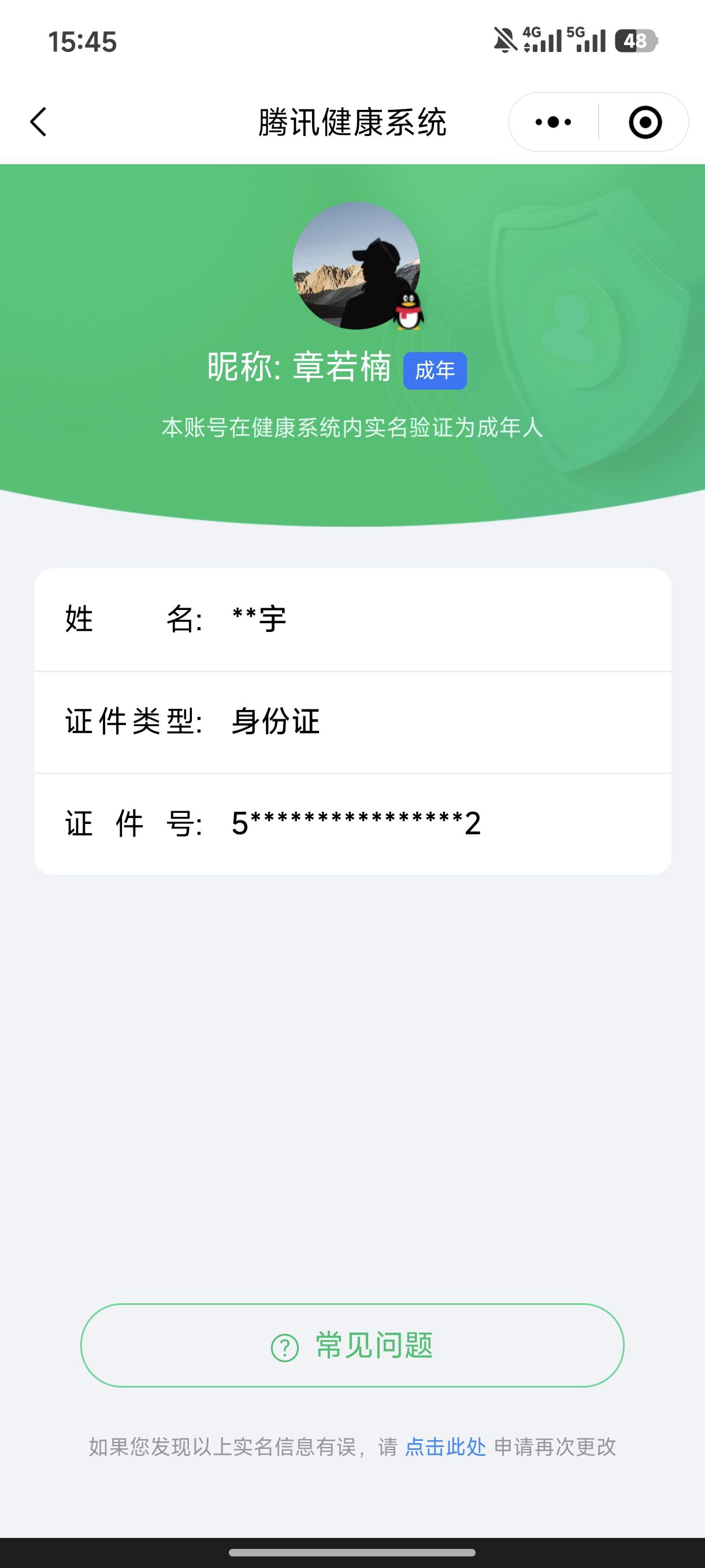Tap the back arrow to leave the page
The height and width of the screenshot is (1568, 705).
38,121
